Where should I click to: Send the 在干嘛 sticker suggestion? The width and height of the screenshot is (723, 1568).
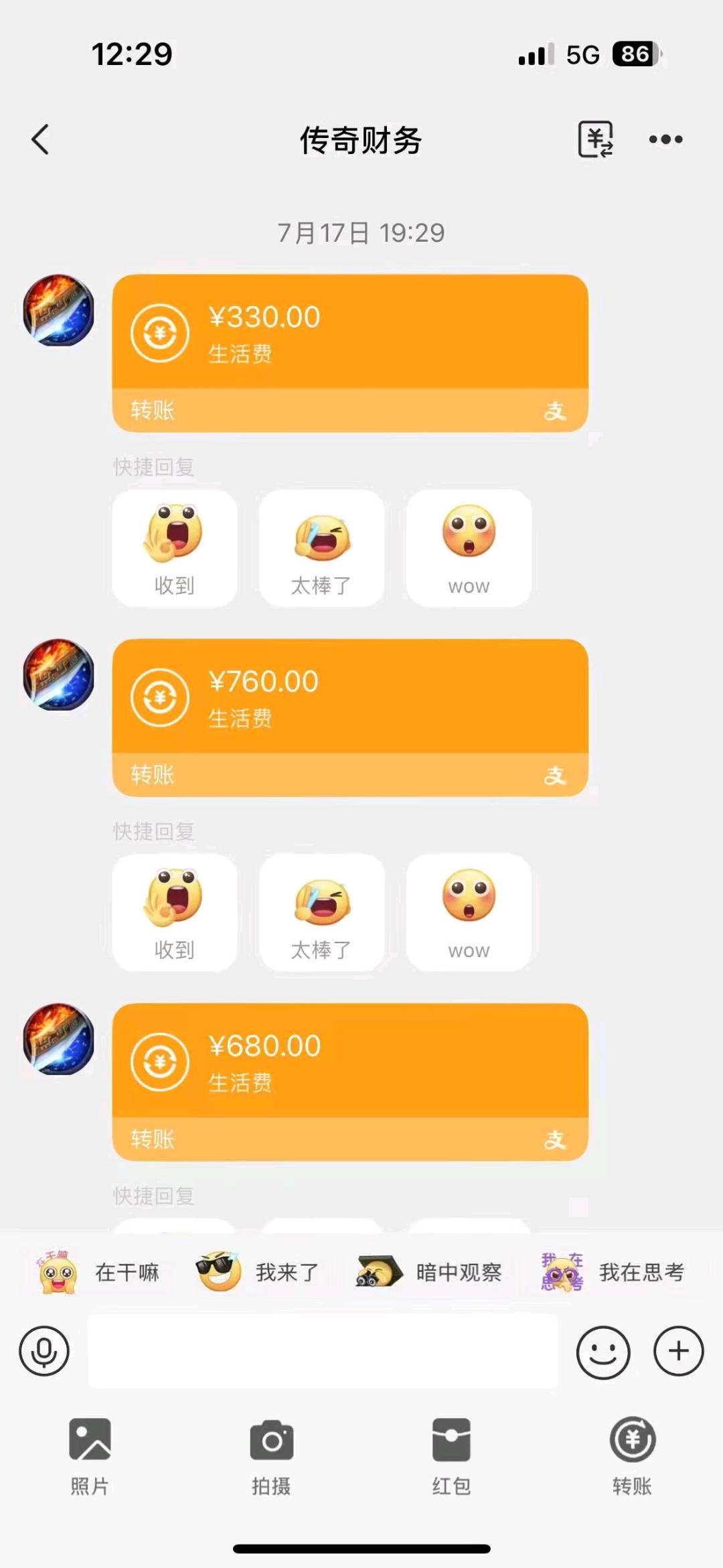click(98, 1272)
